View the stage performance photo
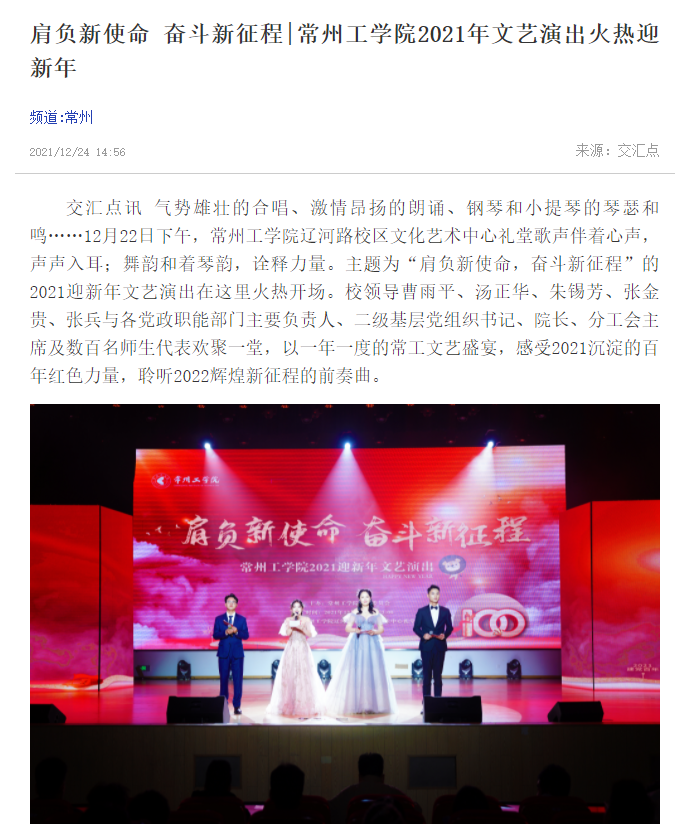Screen dimensions: 691x832 [344, 612]
